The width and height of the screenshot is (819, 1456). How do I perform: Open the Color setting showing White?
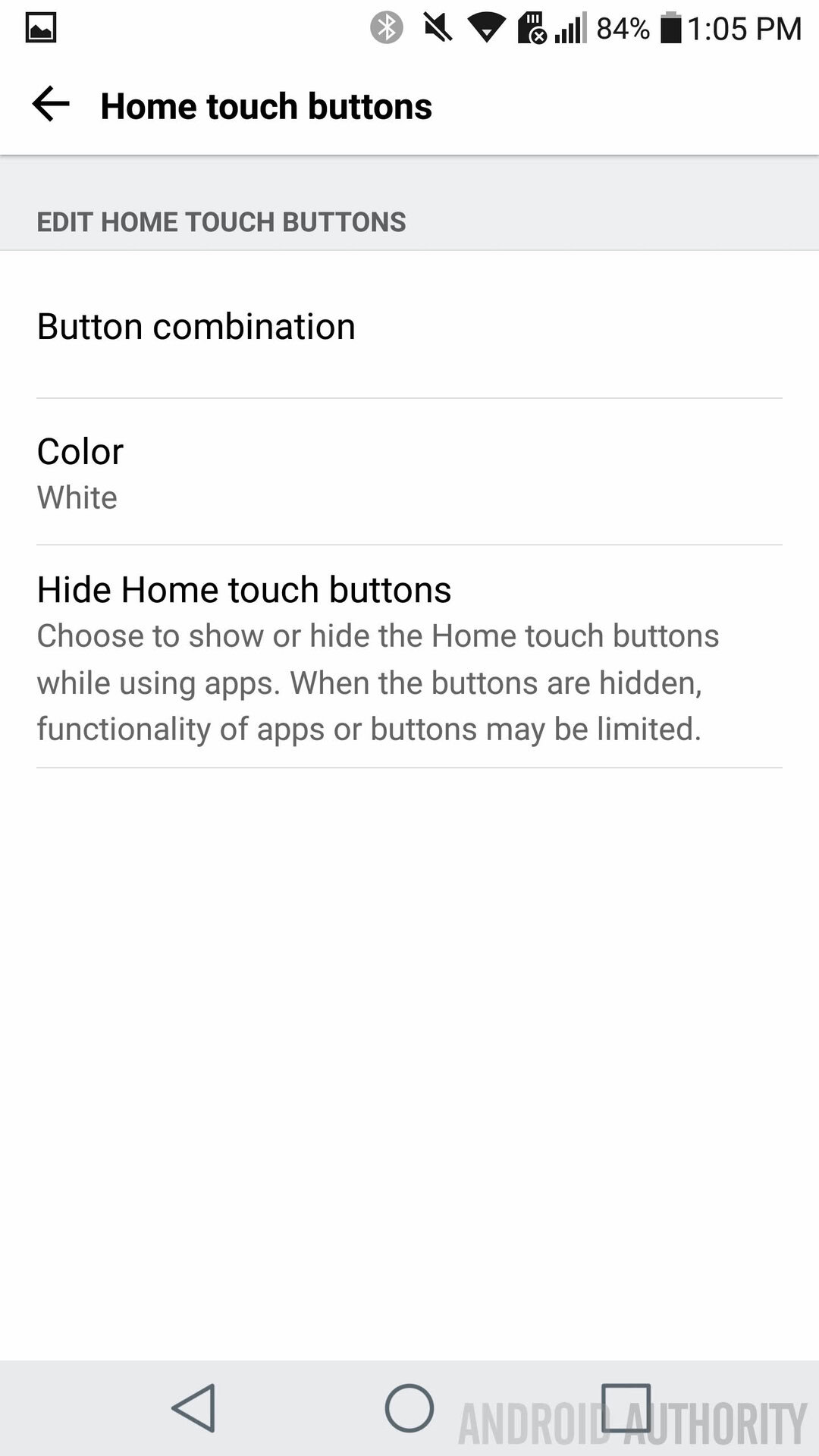(409, 472)
